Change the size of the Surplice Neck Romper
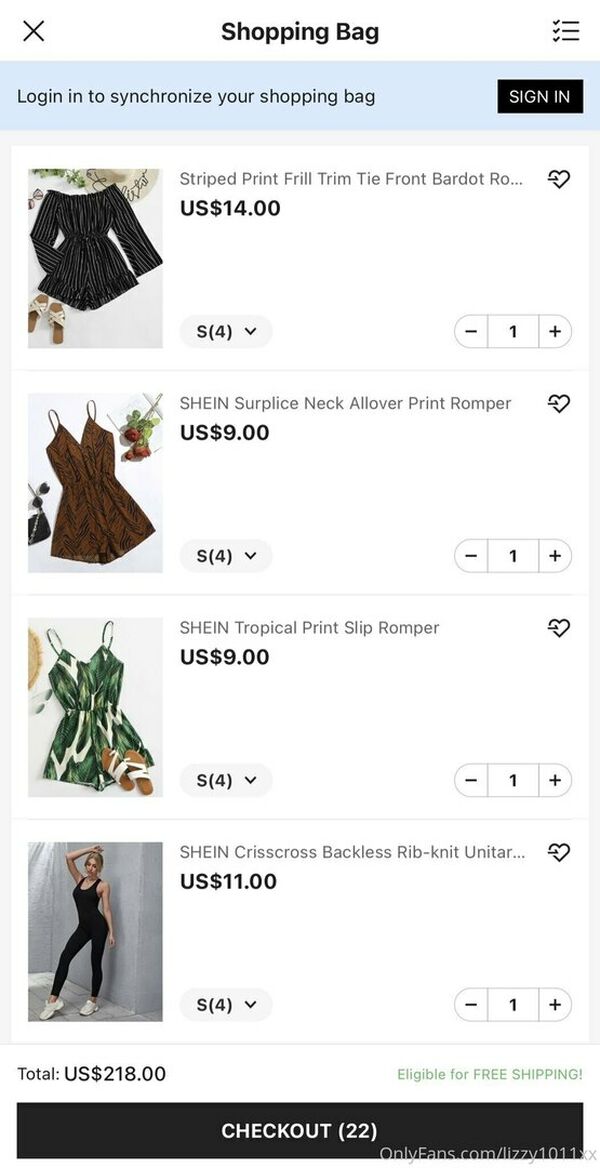The width and height of the screenshot is (600, 1168). click(x=226, y=556)
